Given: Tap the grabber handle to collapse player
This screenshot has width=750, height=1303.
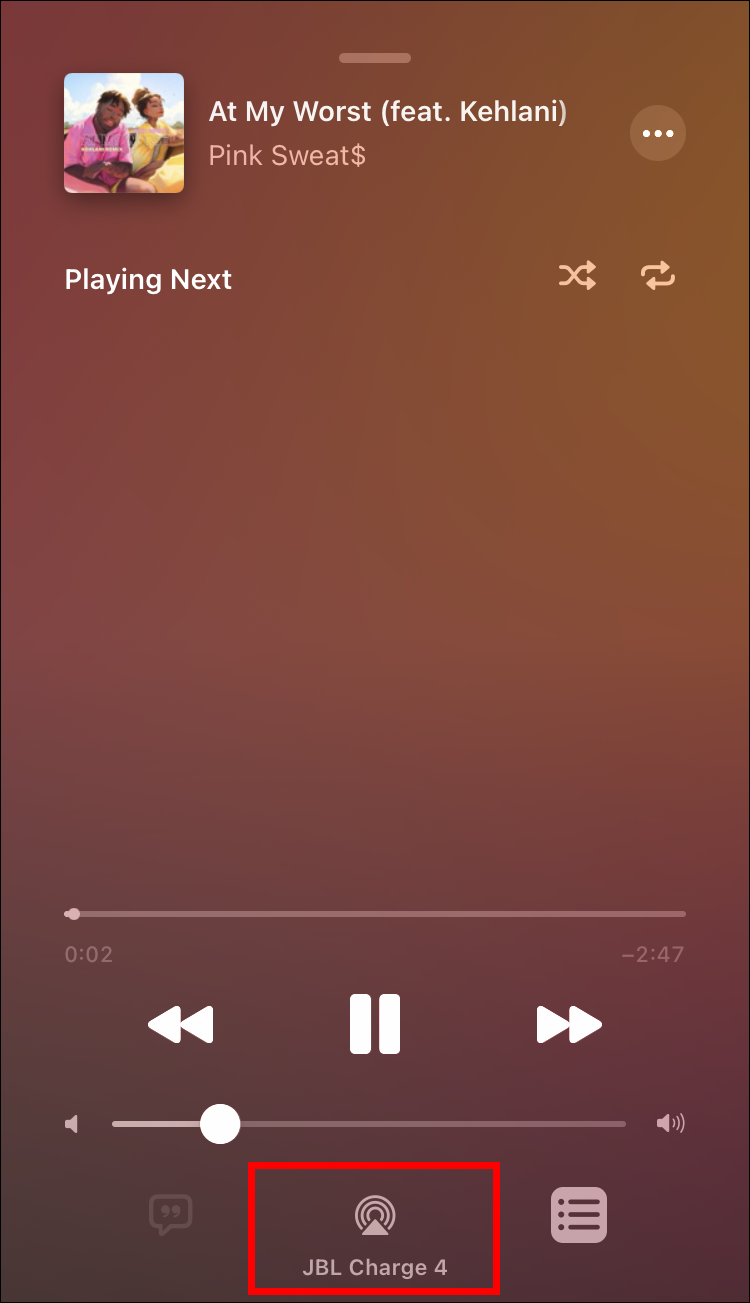Looking at the screenshot, I should (375, 58).
